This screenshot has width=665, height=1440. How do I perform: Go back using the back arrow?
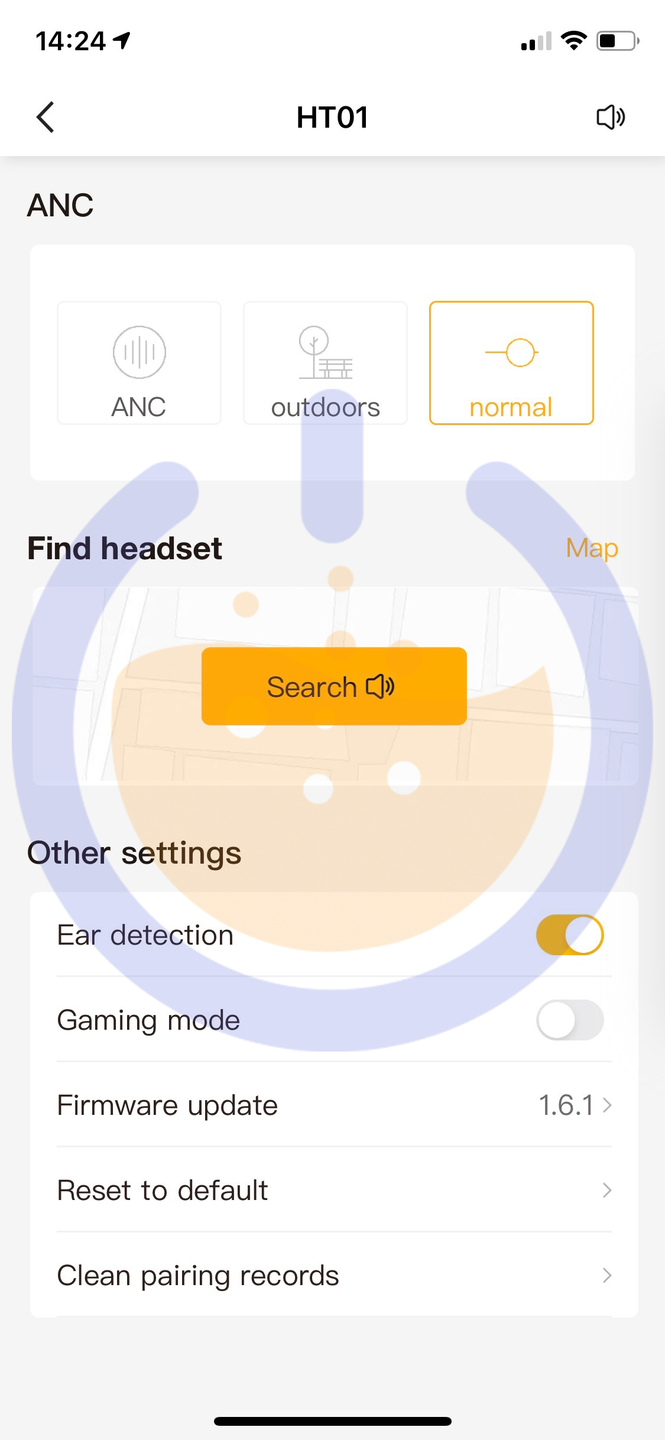tap(45, 117)
